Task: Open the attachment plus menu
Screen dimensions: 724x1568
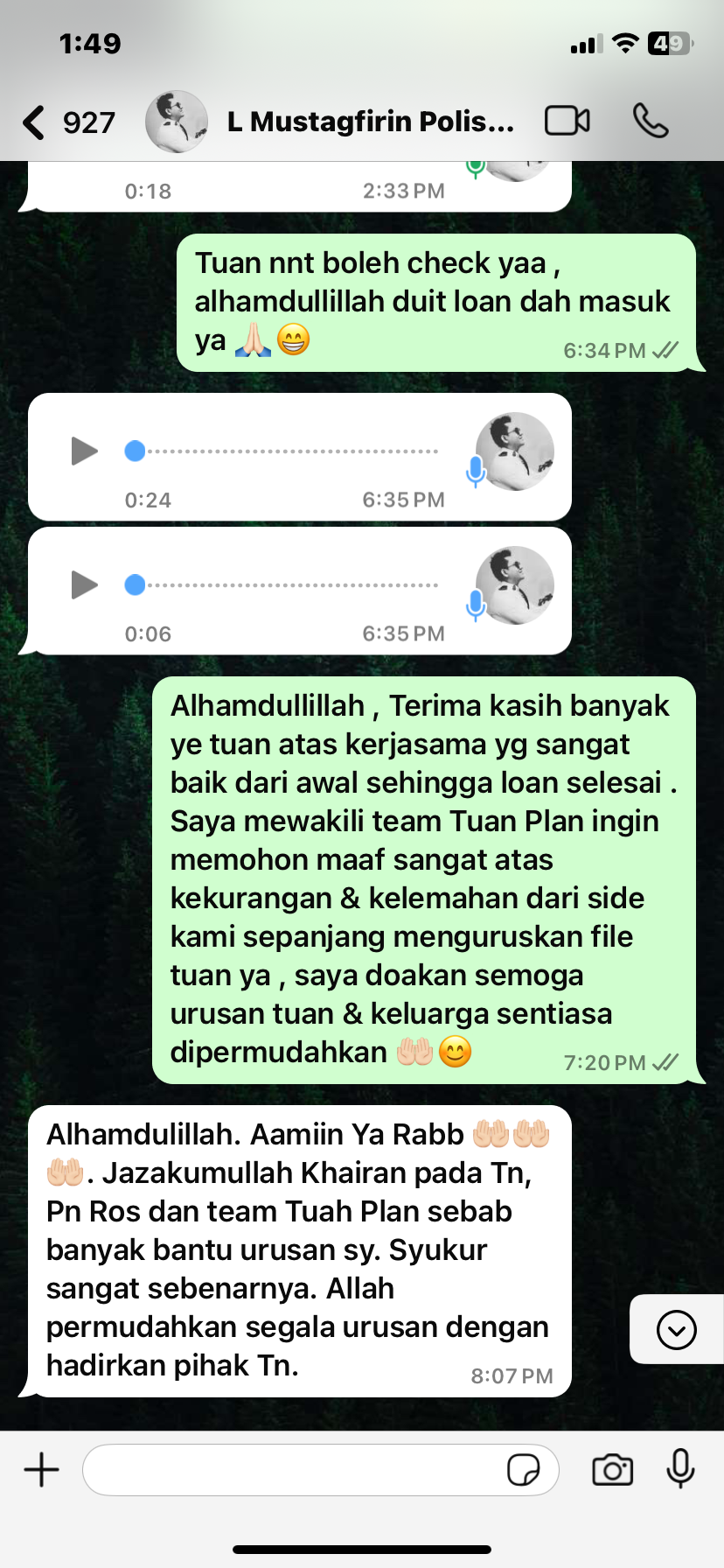Action: (x=41, y=1470)
